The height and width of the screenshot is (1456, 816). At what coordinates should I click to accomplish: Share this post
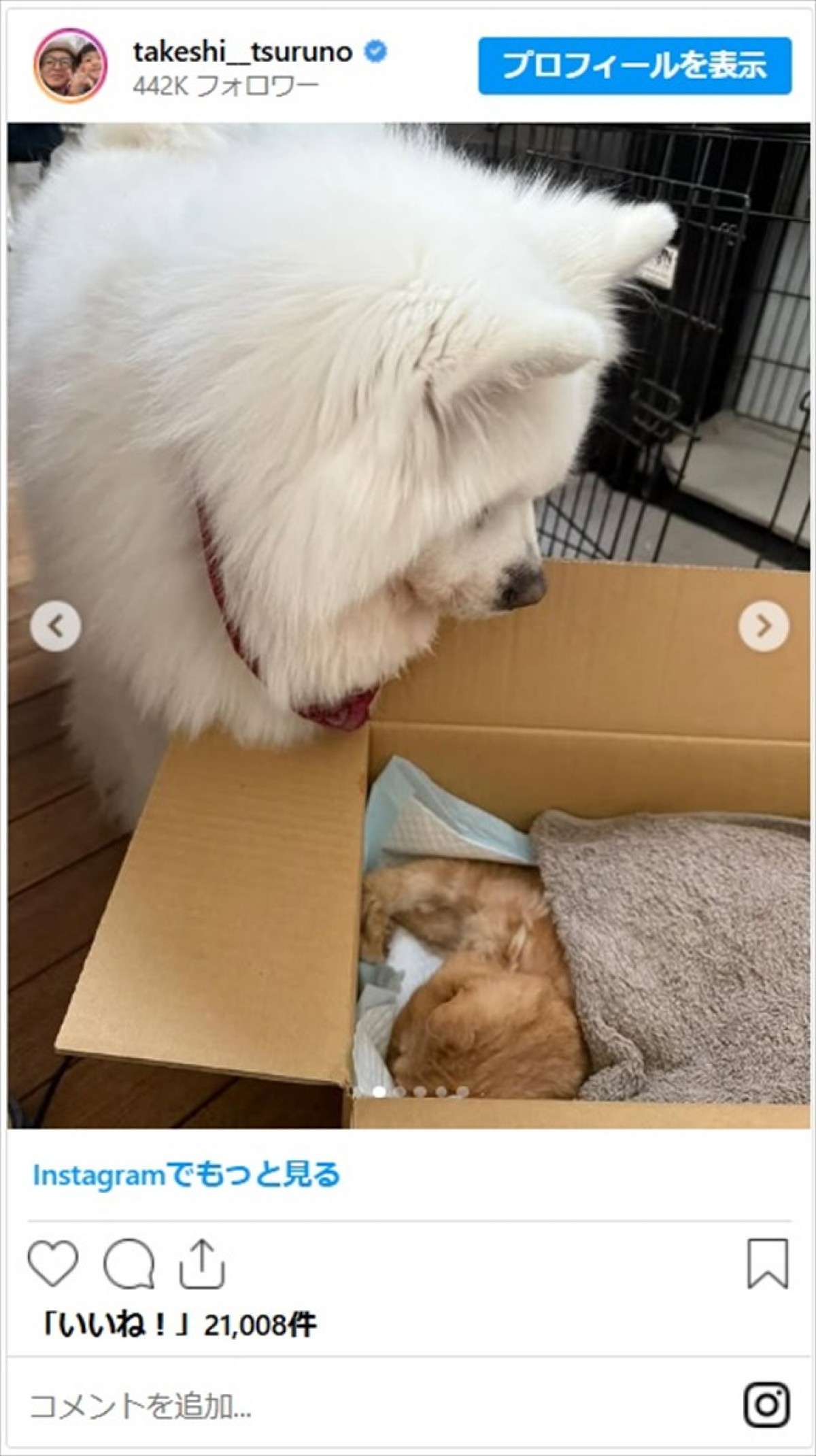tap(202, 1264)
